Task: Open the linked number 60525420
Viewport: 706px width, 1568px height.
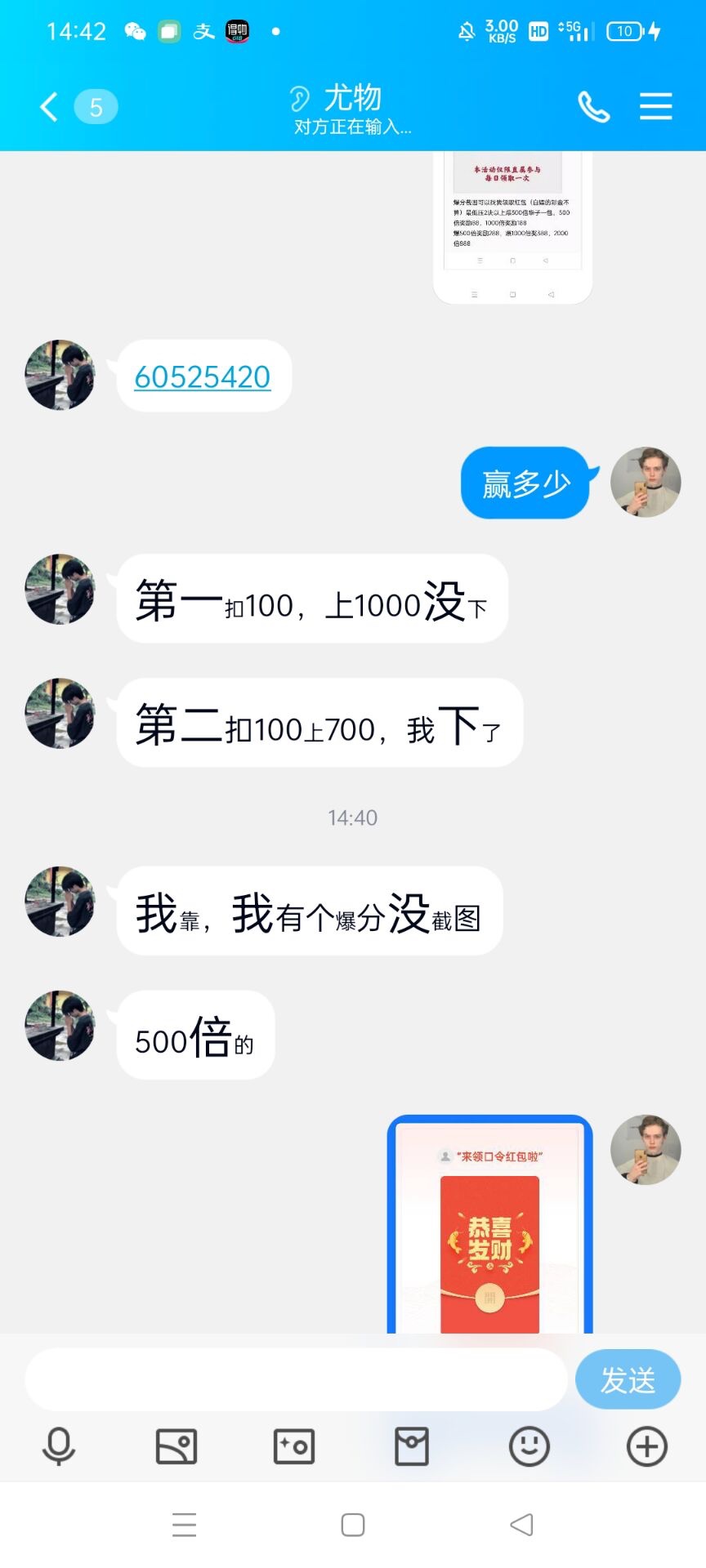Action: point(203,376)
